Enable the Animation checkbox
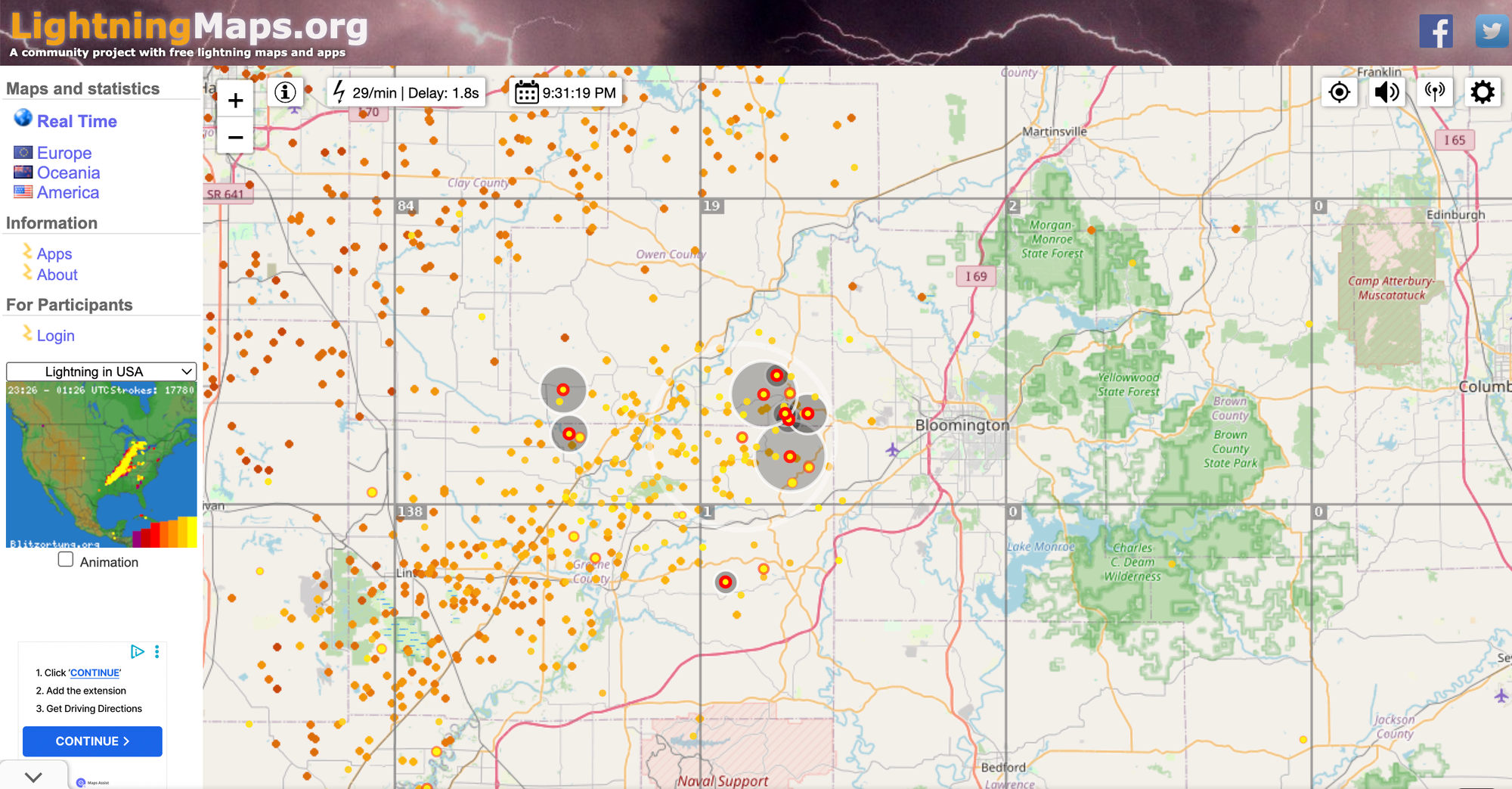 pyautogui.click(x=66, y=560)
